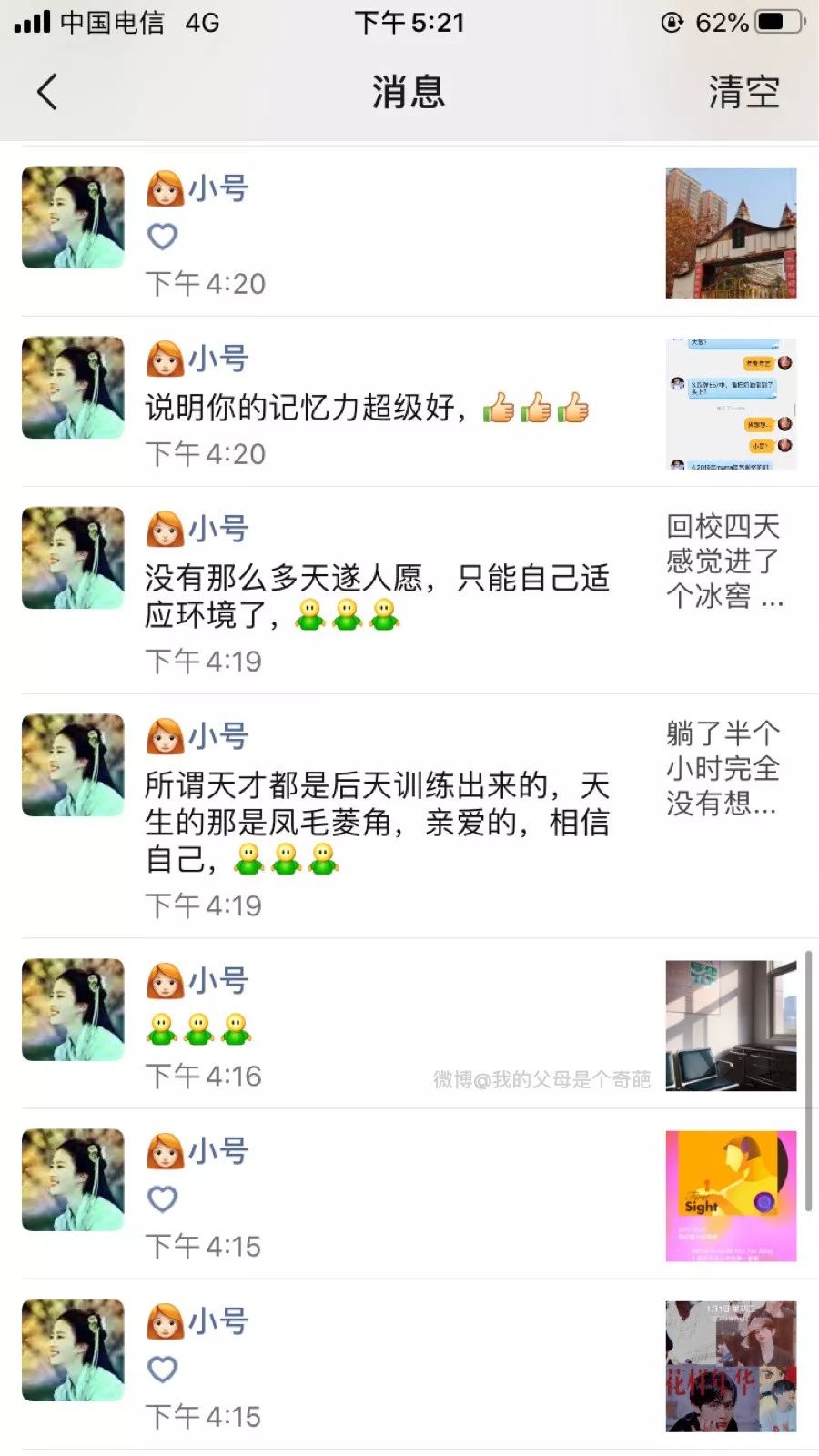The image size is (819, 1456).
Task: Tap the battery indicator in the status bar
Action: (778, 23)
